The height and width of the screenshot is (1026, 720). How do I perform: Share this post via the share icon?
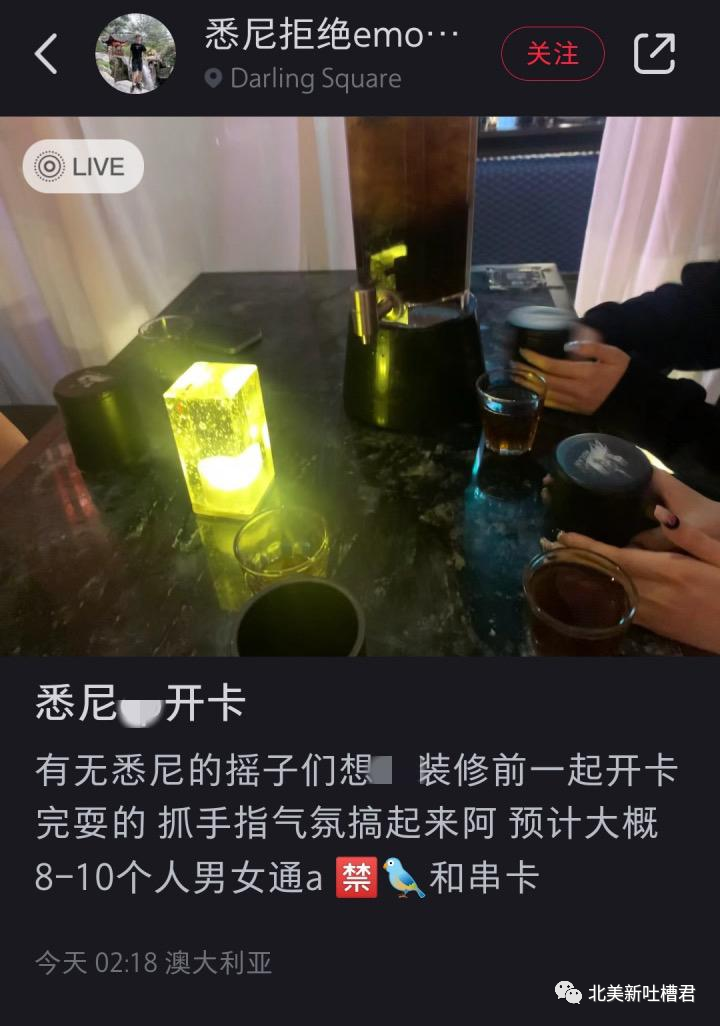pyautogui.click(x=655, y=54)
